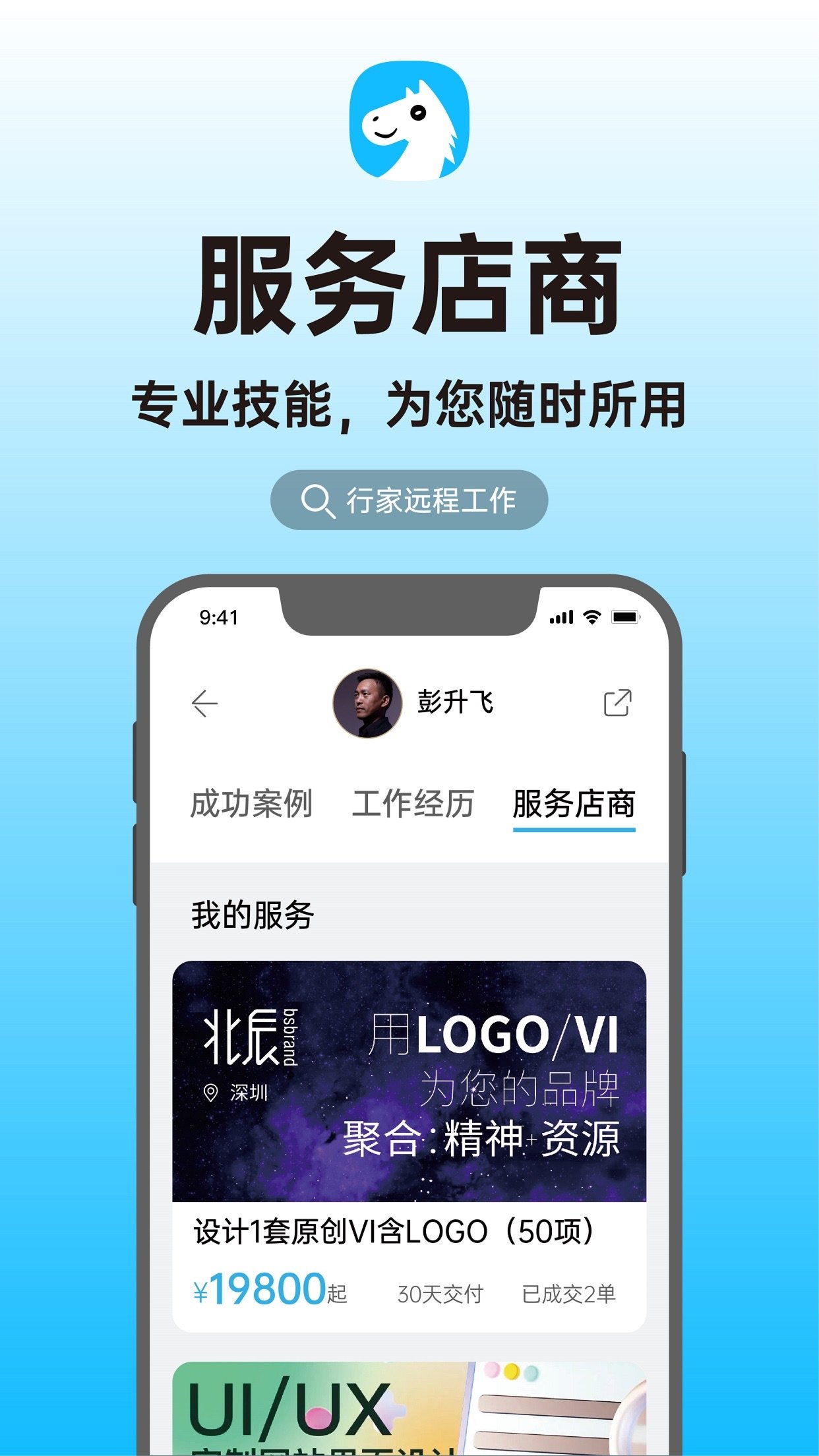Image resolution: width=819 pixels, height=1456 pixels.
Task: Tap the cellular signal bars icon
Action: (561, 617)
